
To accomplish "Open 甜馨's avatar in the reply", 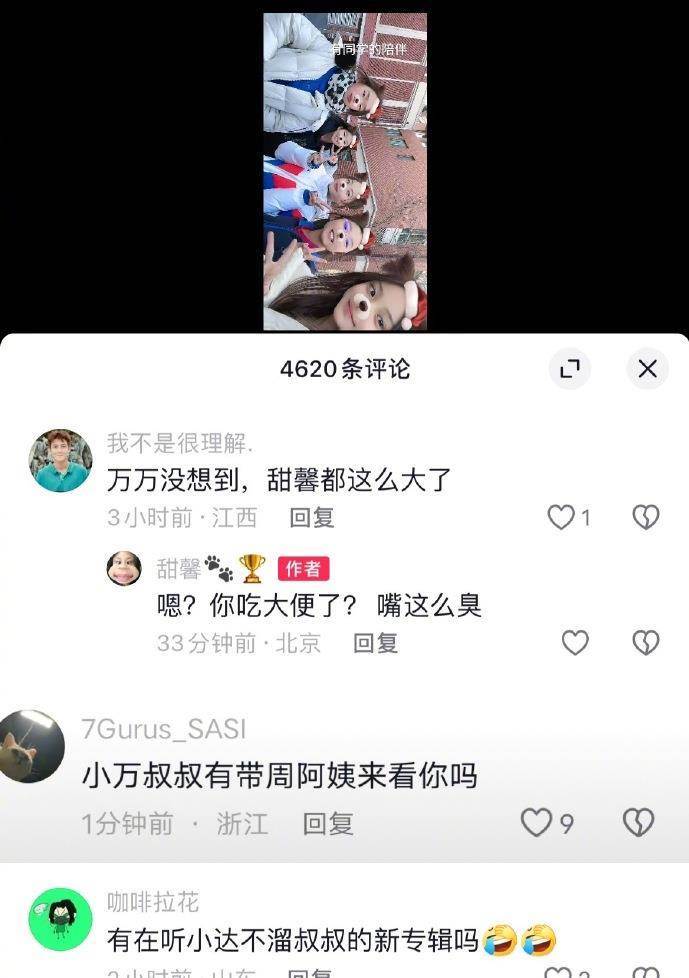I will pos(124,568).
